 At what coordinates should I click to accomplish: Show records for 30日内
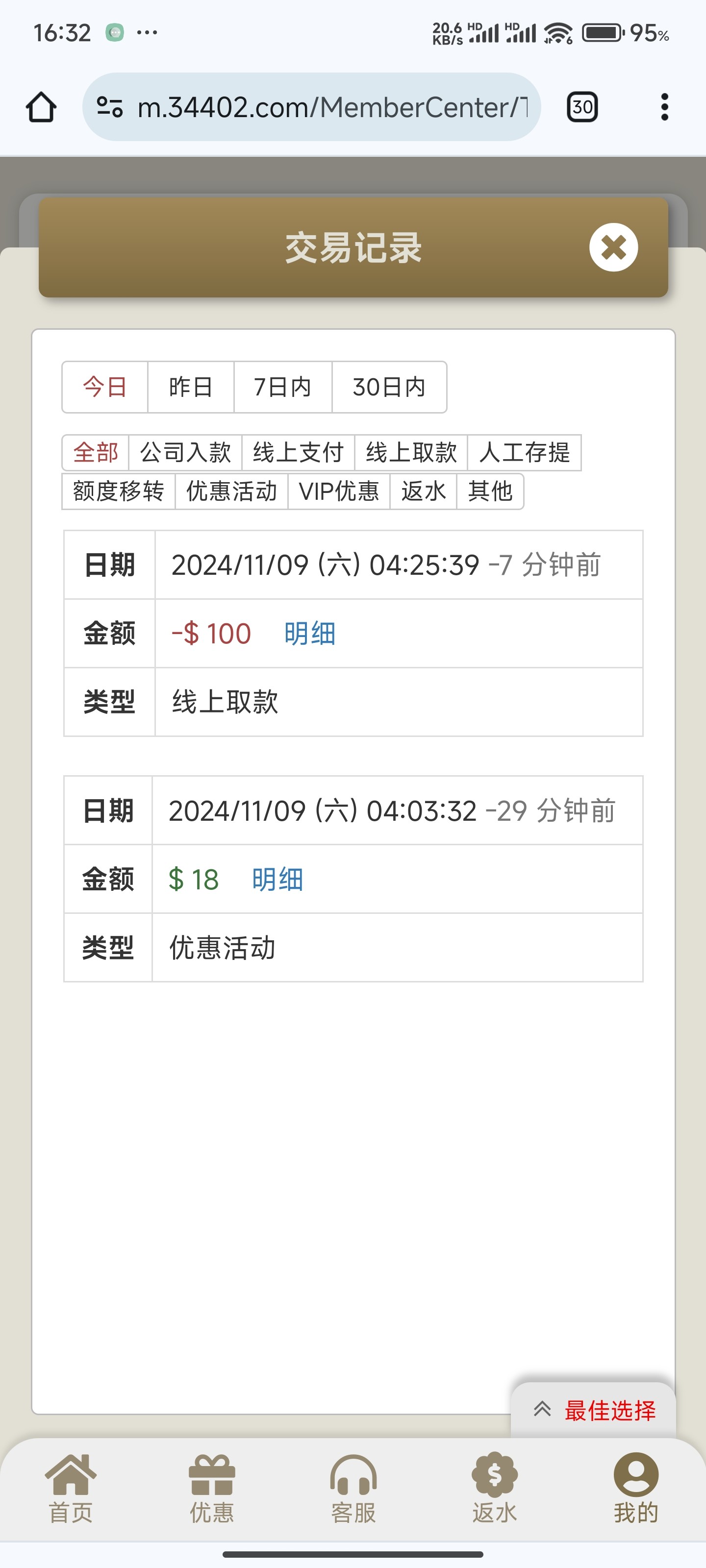[389, 387]
